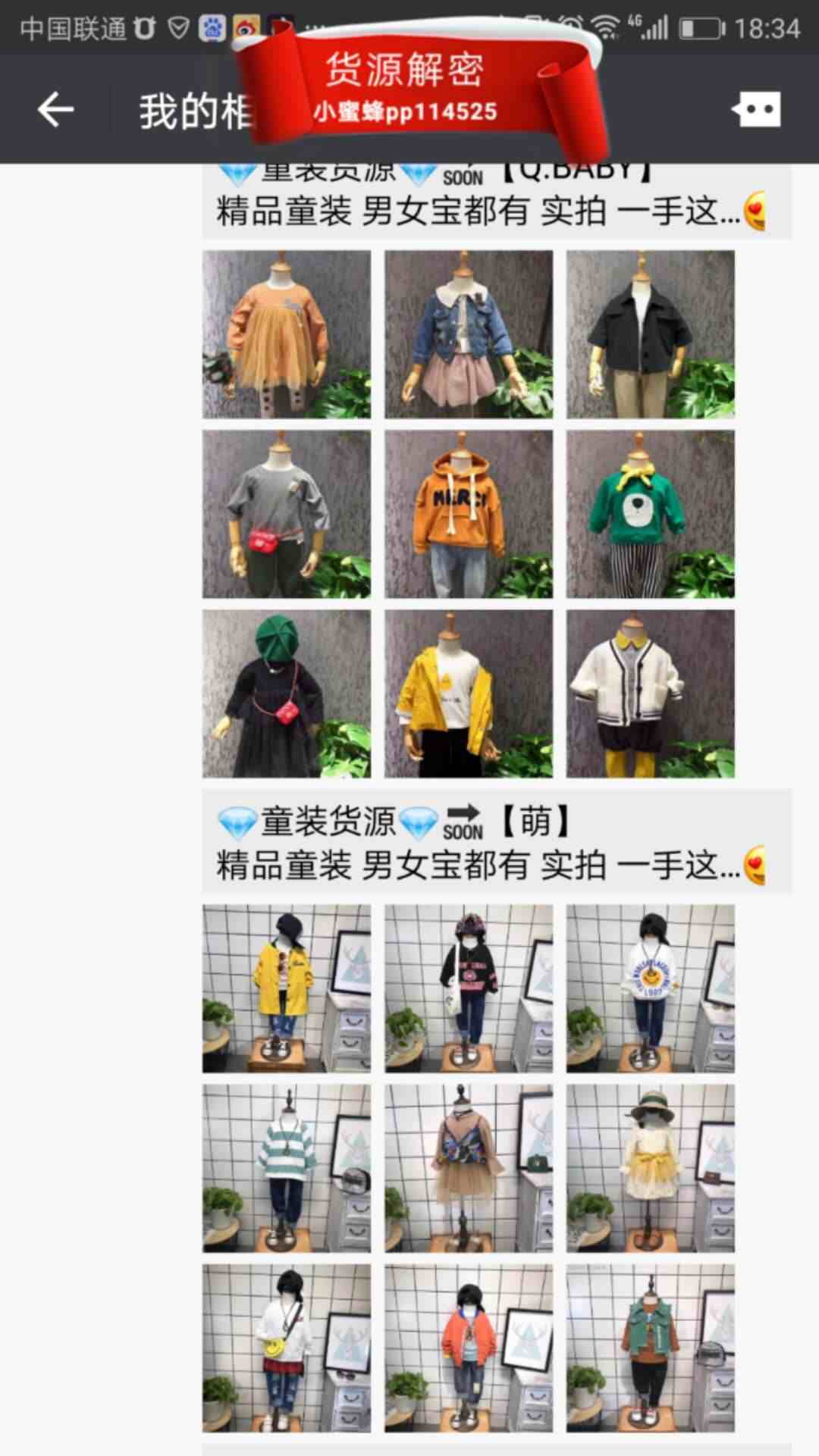Open the gray top with red bag photo

[x=287, y=514]
